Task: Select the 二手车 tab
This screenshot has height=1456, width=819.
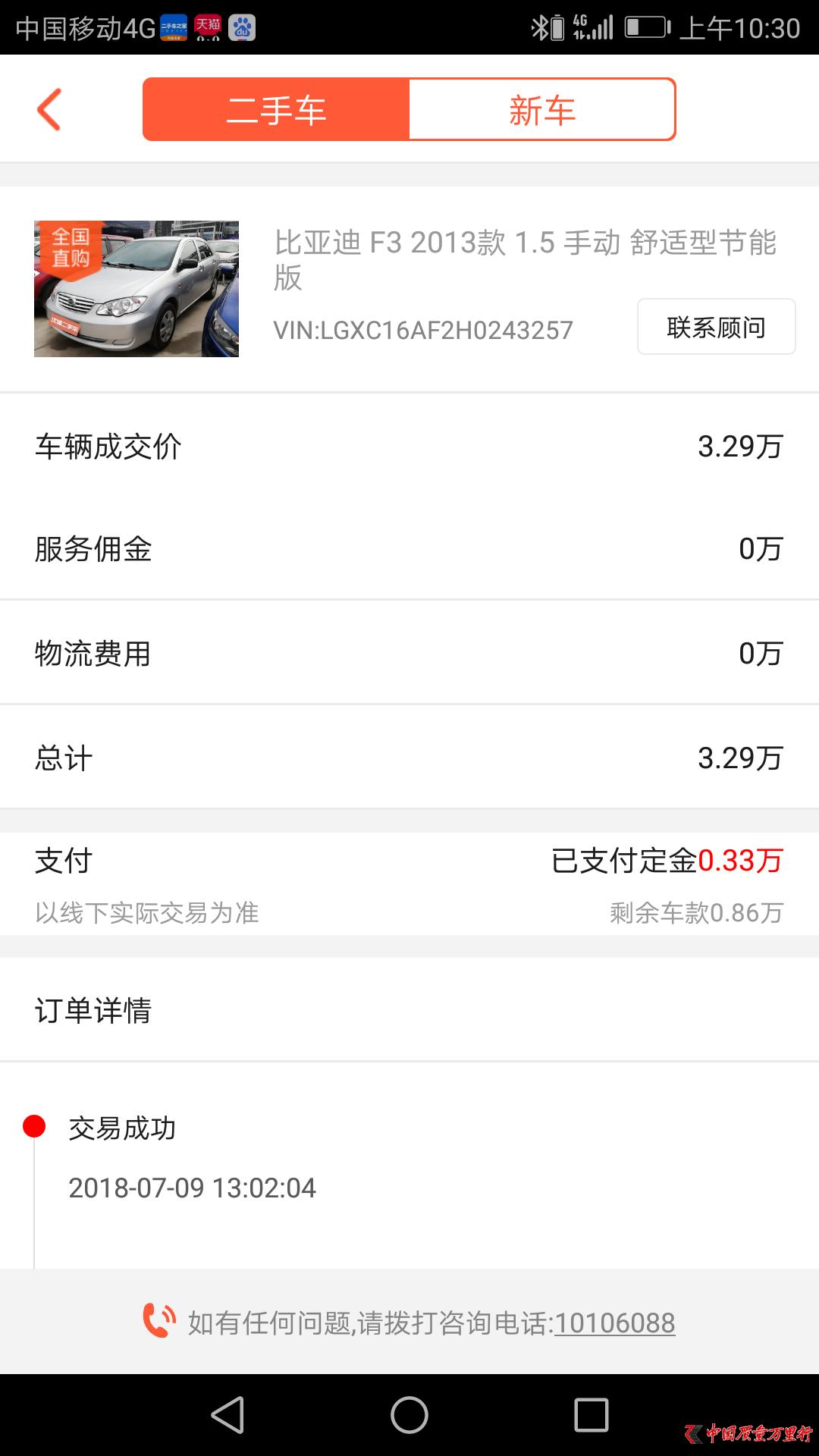Action: pyautogui.click(x=275, y=108)
